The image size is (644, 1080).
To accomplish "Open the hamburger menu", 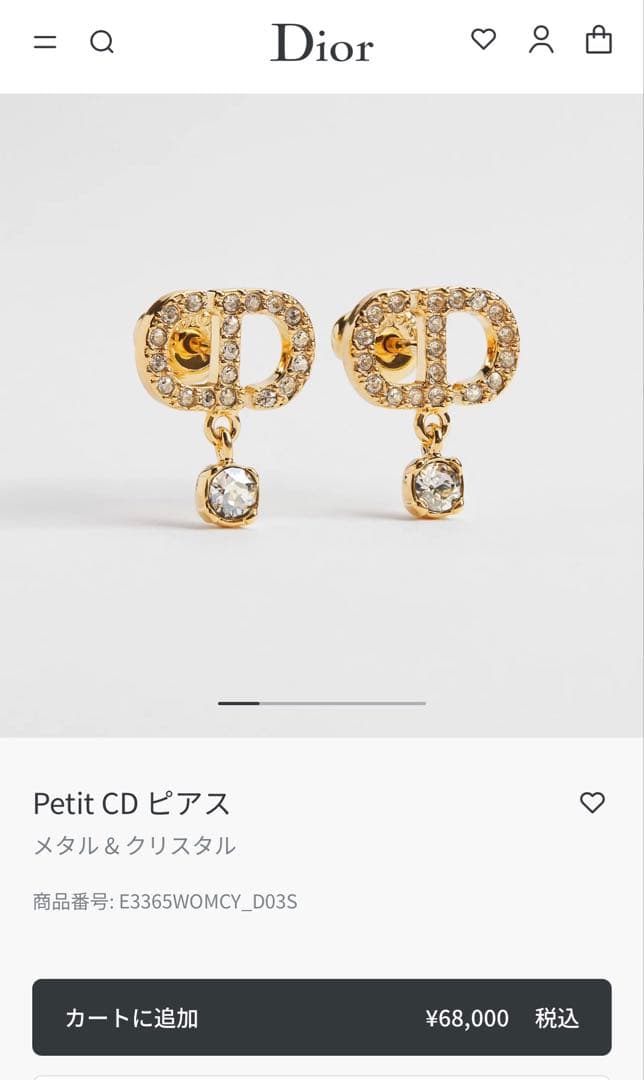I will pos(45,42).
